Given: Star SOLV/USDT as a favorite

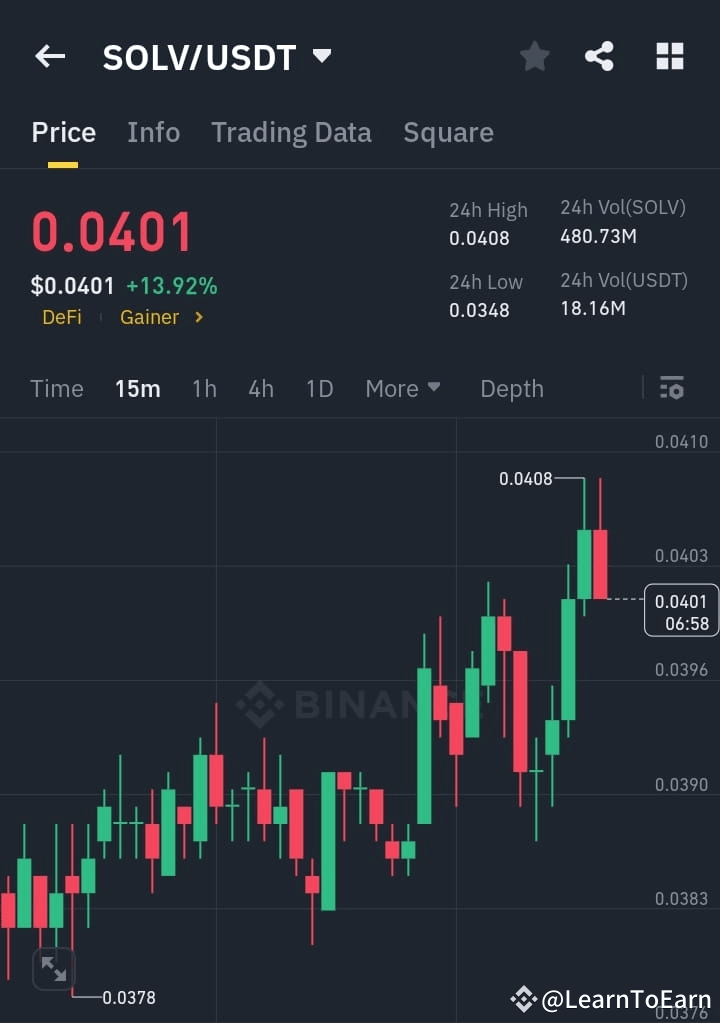Looking at the screenshot, I should click(x=534, y=56).
